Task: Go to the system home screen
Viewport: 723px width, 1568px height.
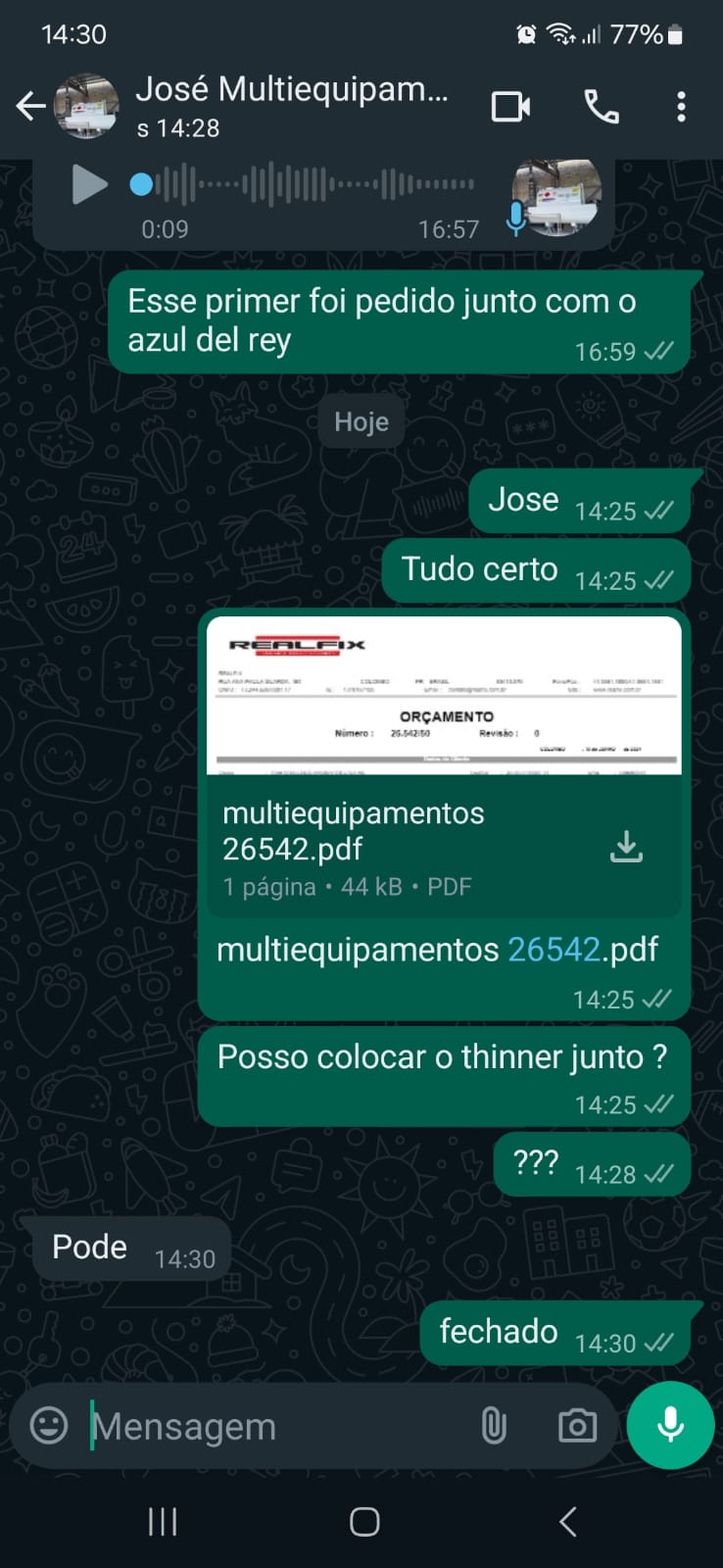Action: click(364, 1521)
